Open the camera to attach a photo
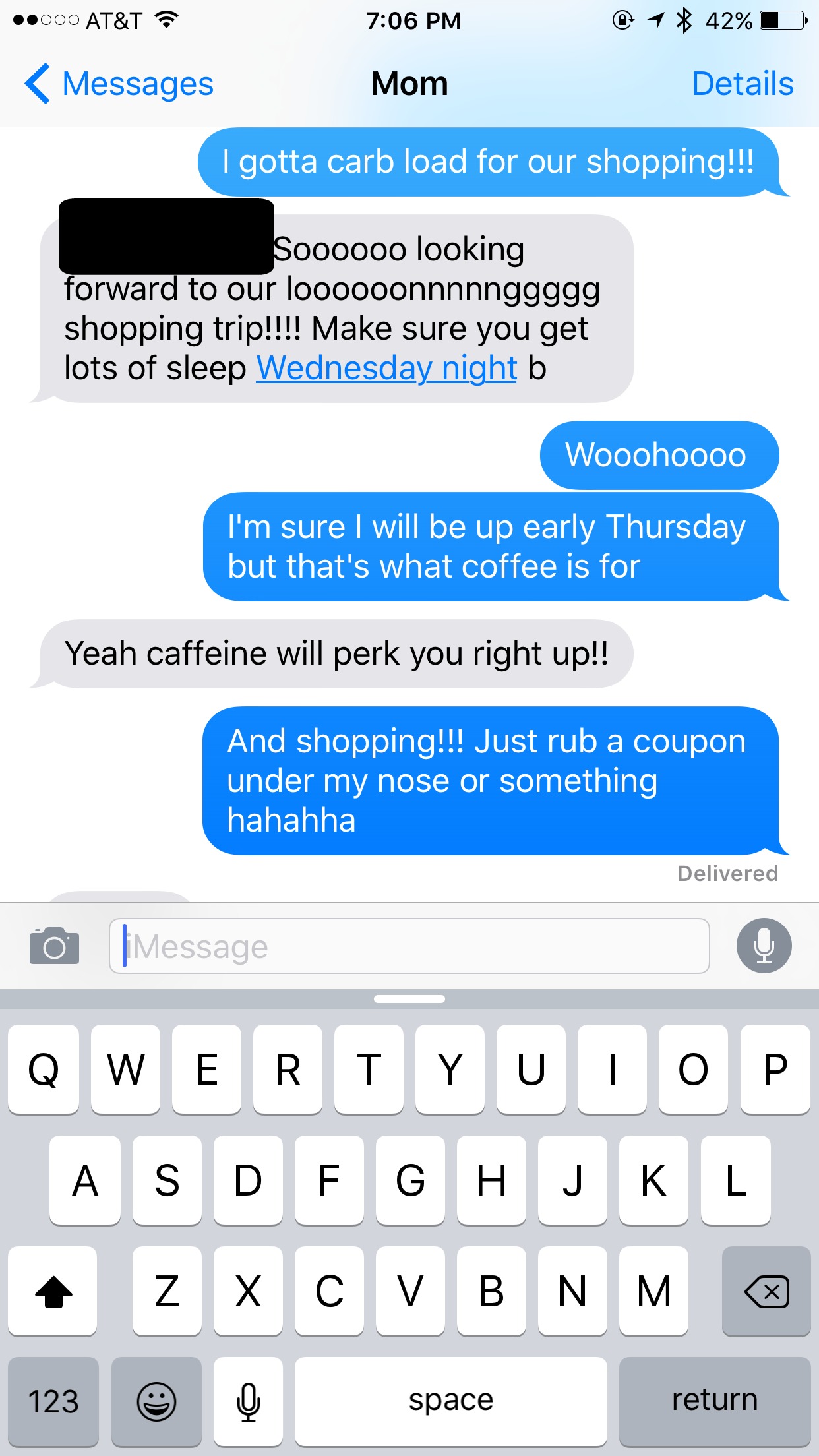The height and width of the screenshot is (1456, 819). pos(55,946)
